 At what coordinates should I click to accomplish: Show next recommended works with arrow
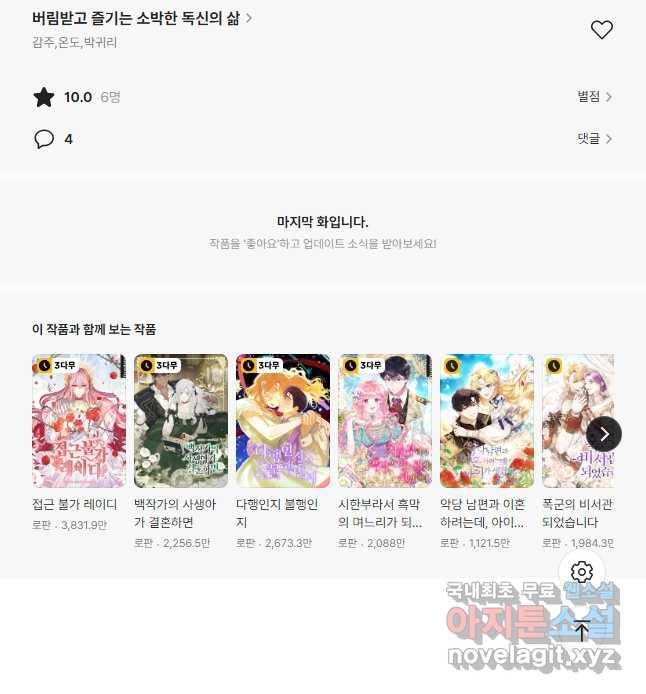[604, 433]
